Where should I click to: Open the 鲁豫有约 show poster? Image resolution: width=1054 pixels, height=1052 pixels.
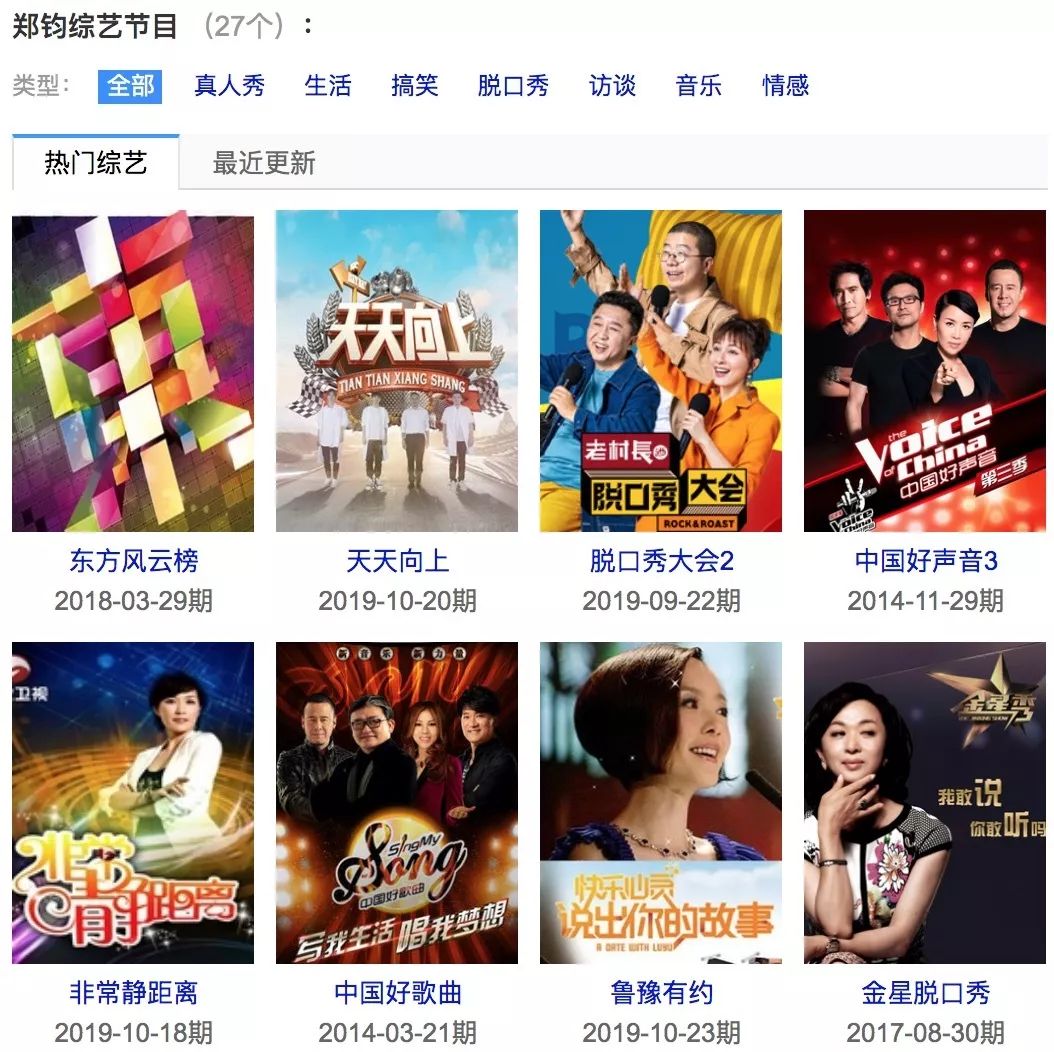point(661,803)
